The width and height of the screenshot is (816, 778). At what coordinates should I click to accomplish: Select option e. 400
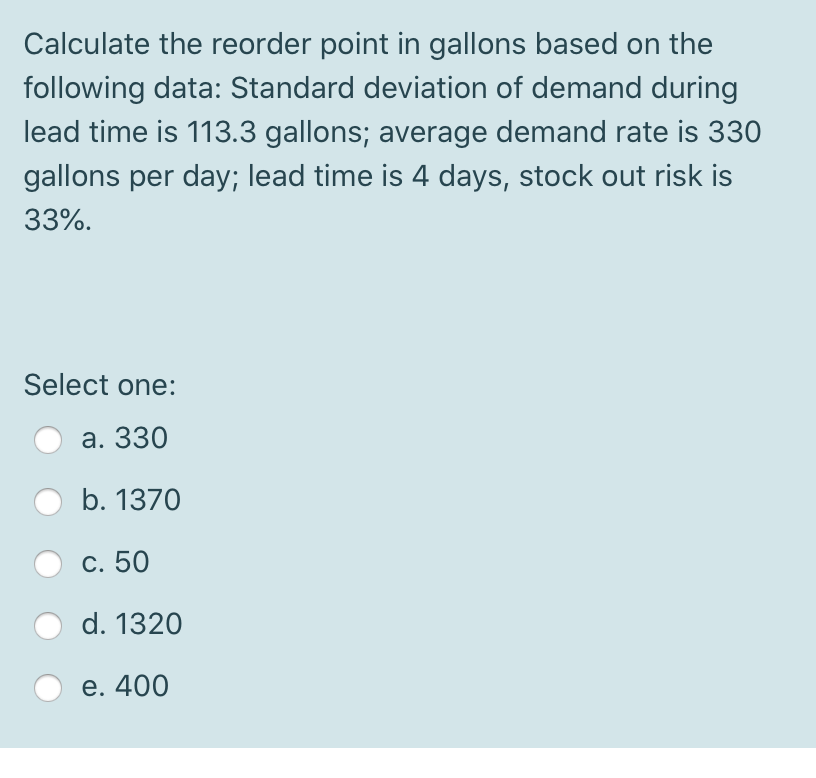(x=50, y=688)
